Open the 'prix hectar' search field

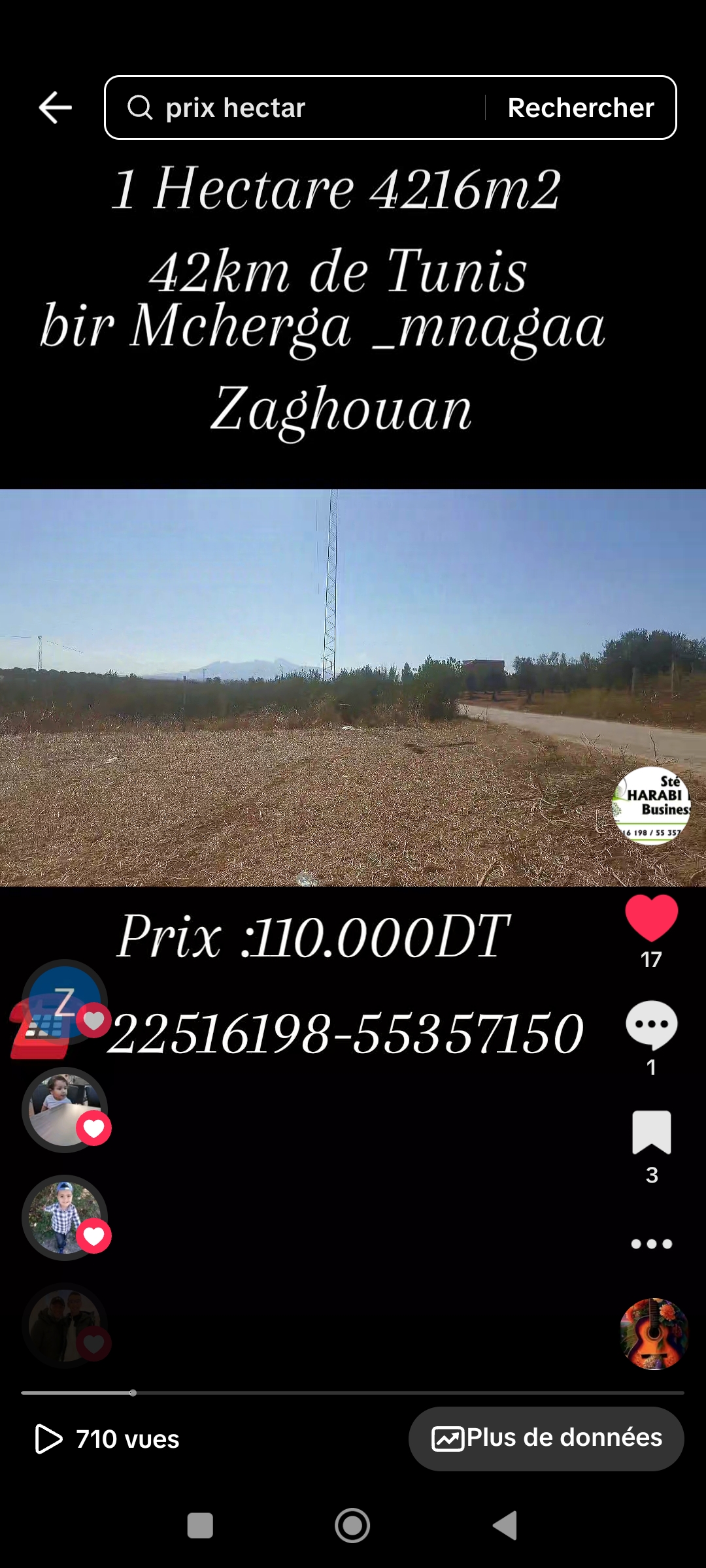(294, 108)
